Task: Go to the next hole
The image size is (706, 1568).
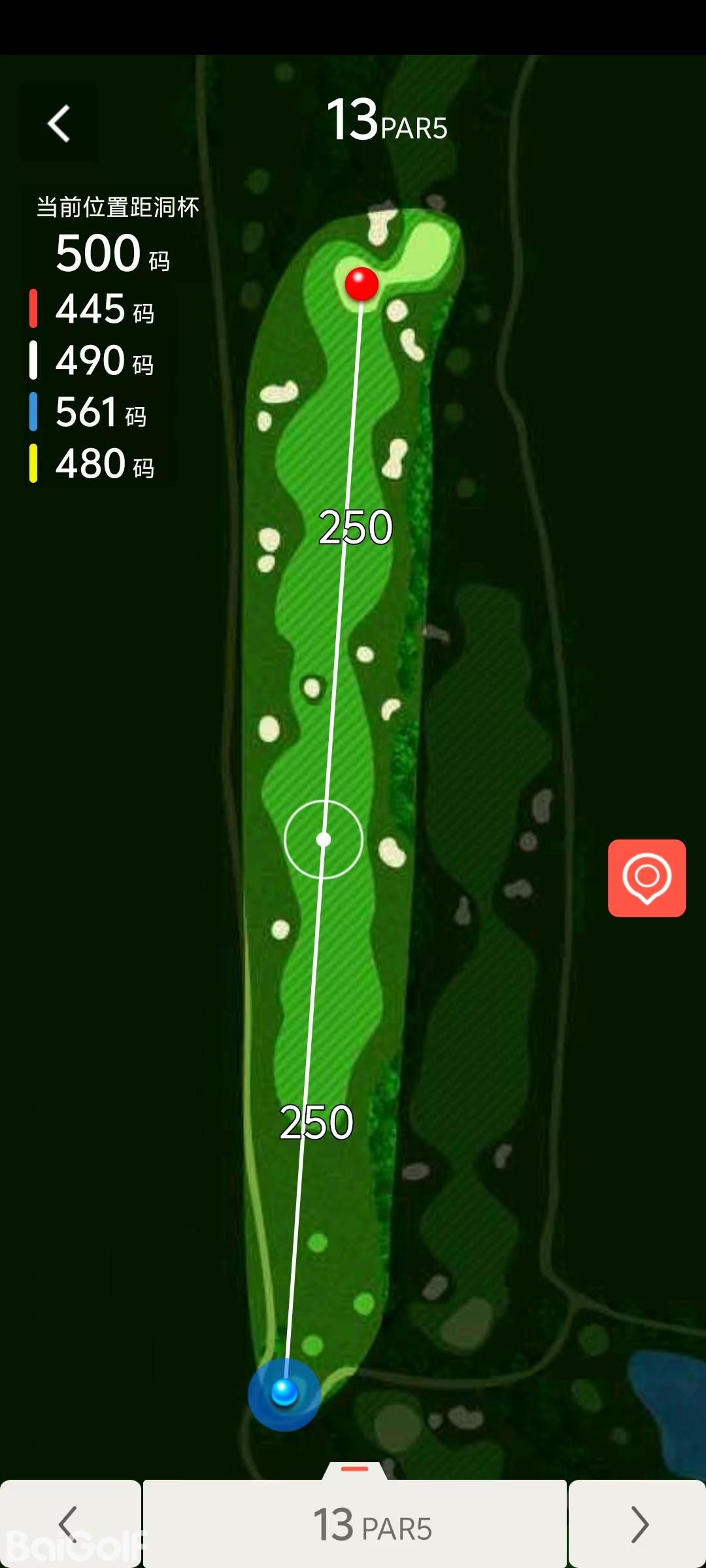Action: [638, 1524]
